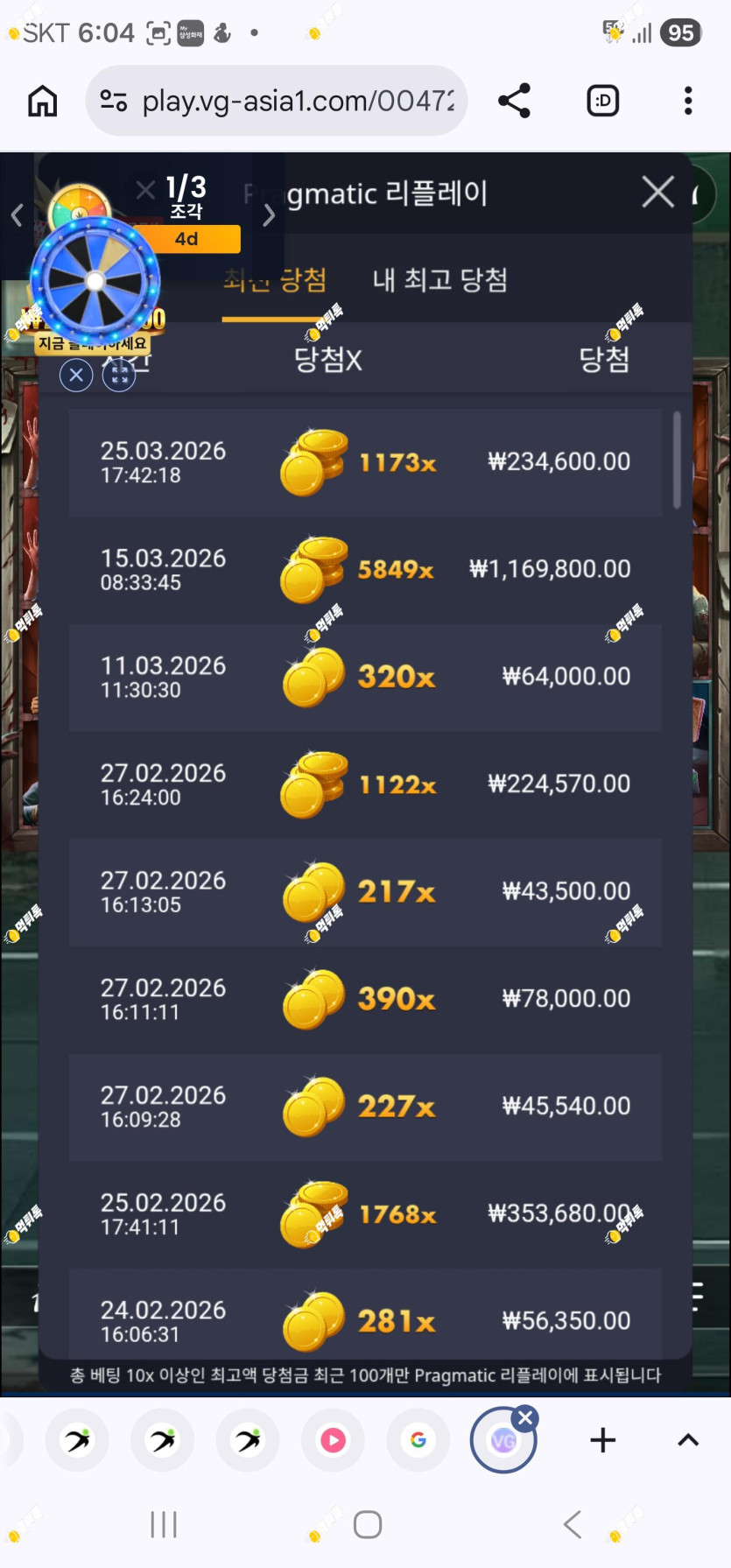Image resolution: width=731 pixels, height=1568 pixels.
Task: Open the browser tab switcher
Action: 602,102
